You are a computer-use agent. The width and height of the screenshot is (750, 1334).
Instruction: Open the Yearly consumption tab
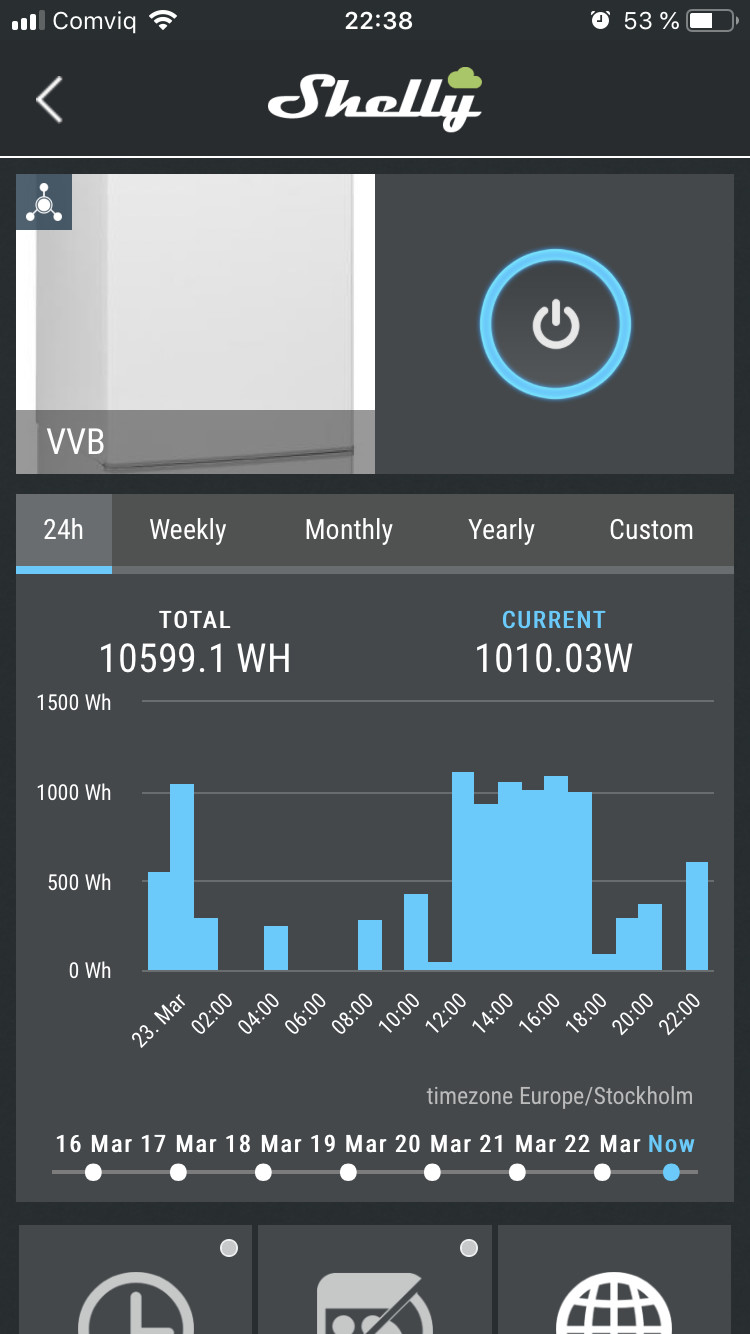pyautogui.click(x=501, y=530)
